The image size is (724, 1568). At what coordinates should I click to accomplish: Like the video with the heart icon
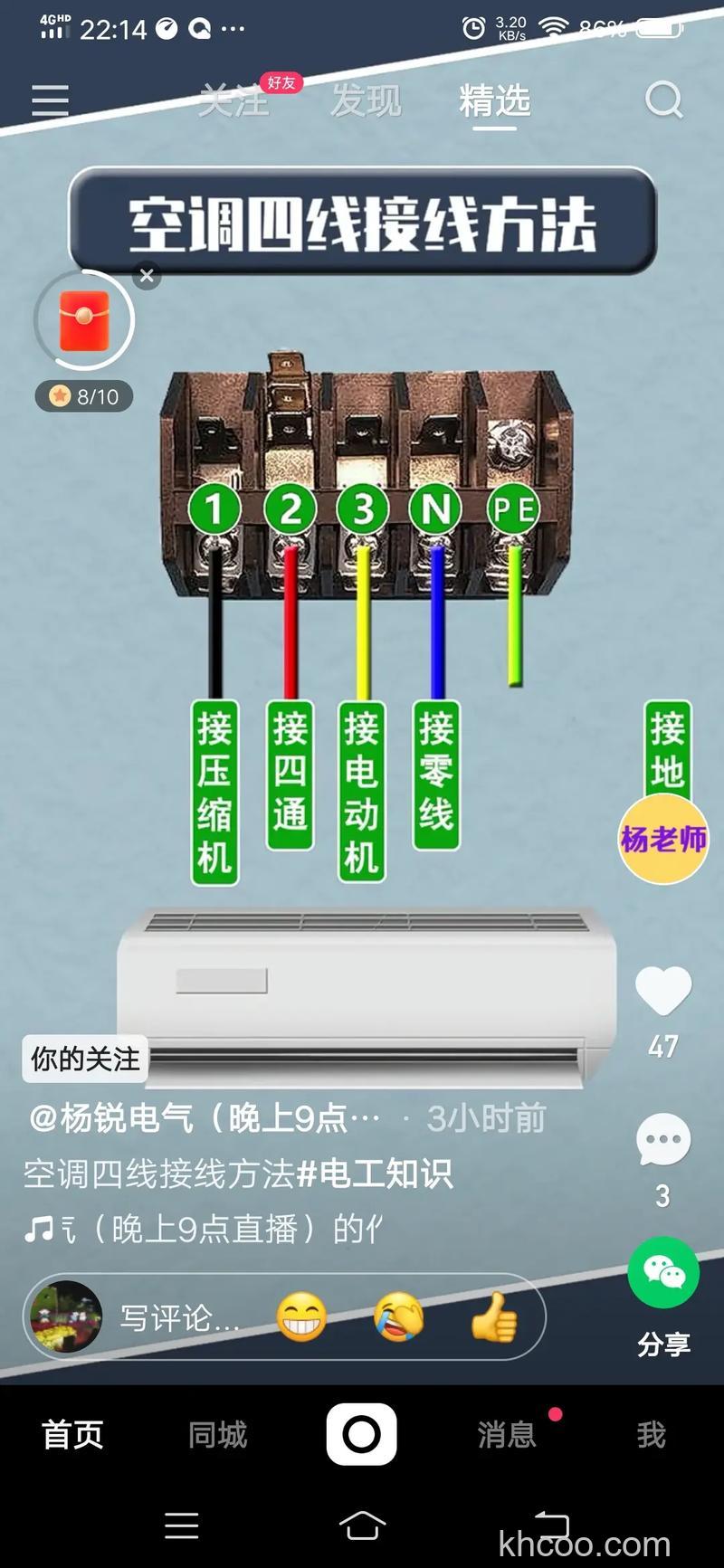point(663,988)
